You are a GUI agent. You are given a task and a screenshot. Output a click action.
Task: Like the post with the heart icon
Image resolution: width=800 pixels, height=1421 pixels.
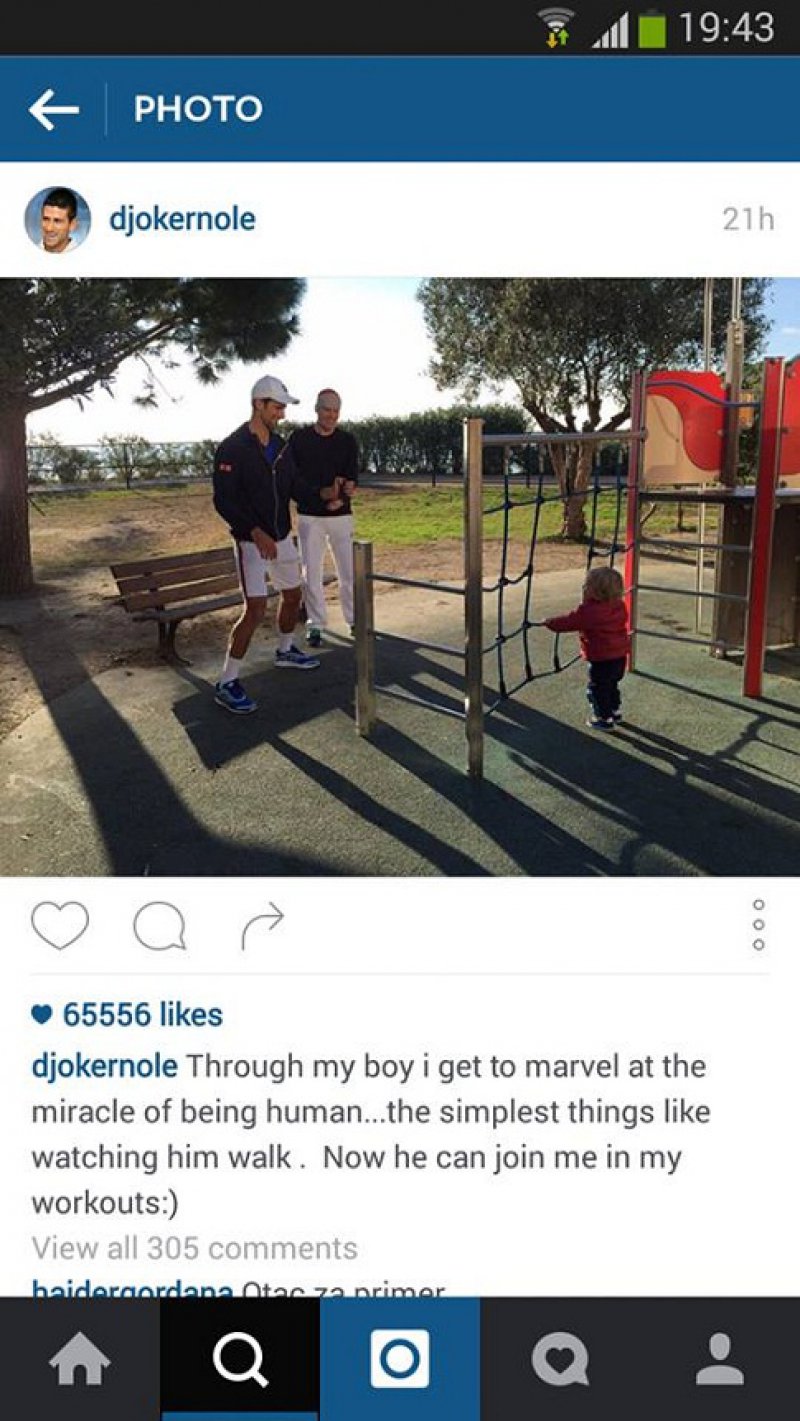click(60, 925)
